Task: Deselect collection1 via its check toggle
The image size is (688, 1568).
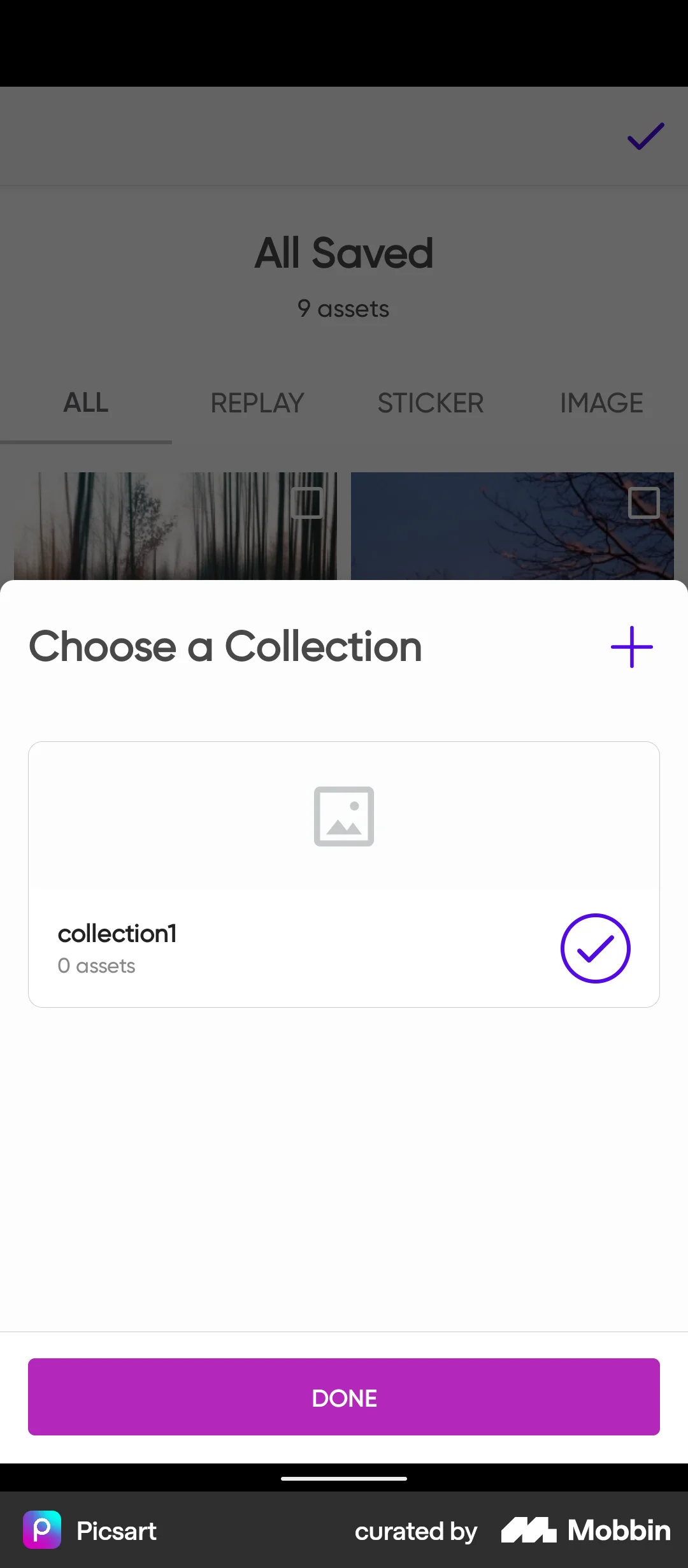Action: click(x=595, y=948)
